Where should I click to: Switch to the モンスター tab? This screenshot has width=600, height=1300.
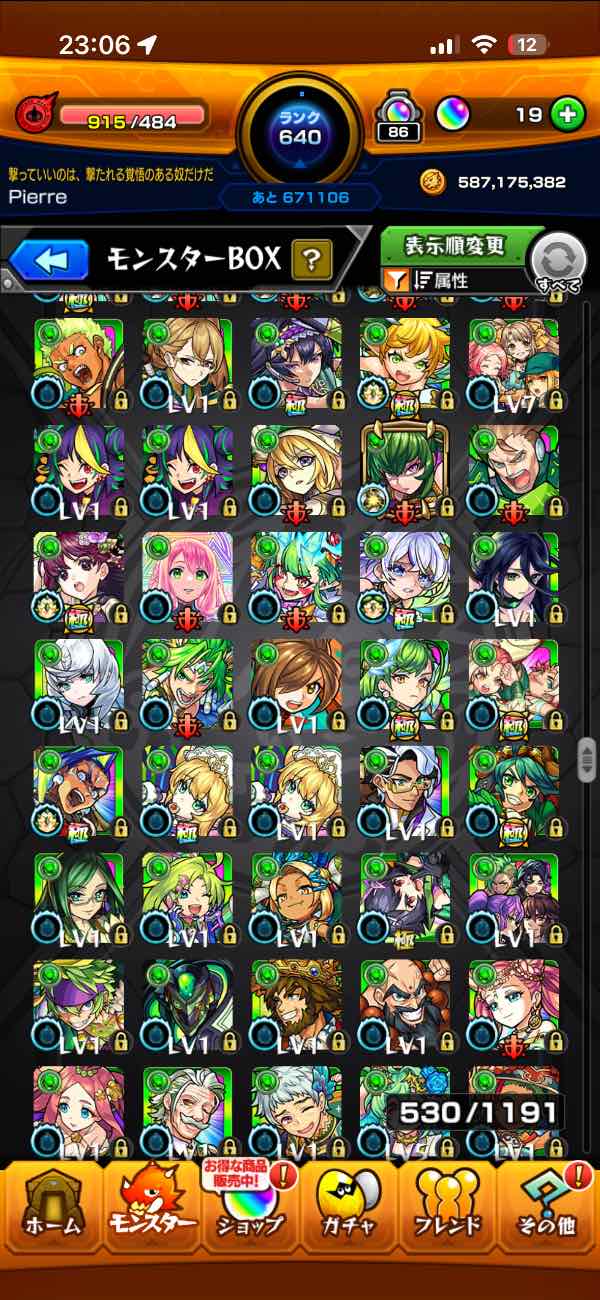pos(150,1208)
